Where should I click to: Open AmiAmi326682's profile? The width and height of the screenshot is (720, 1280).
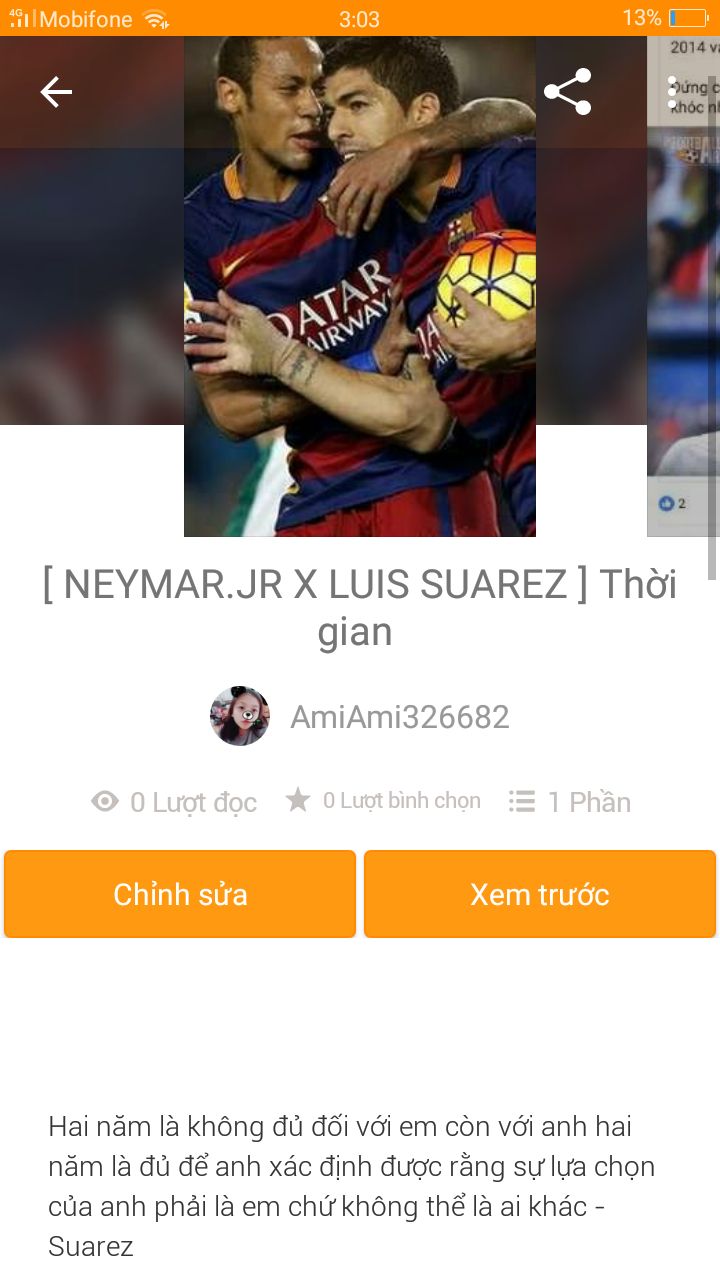point(398,717)
